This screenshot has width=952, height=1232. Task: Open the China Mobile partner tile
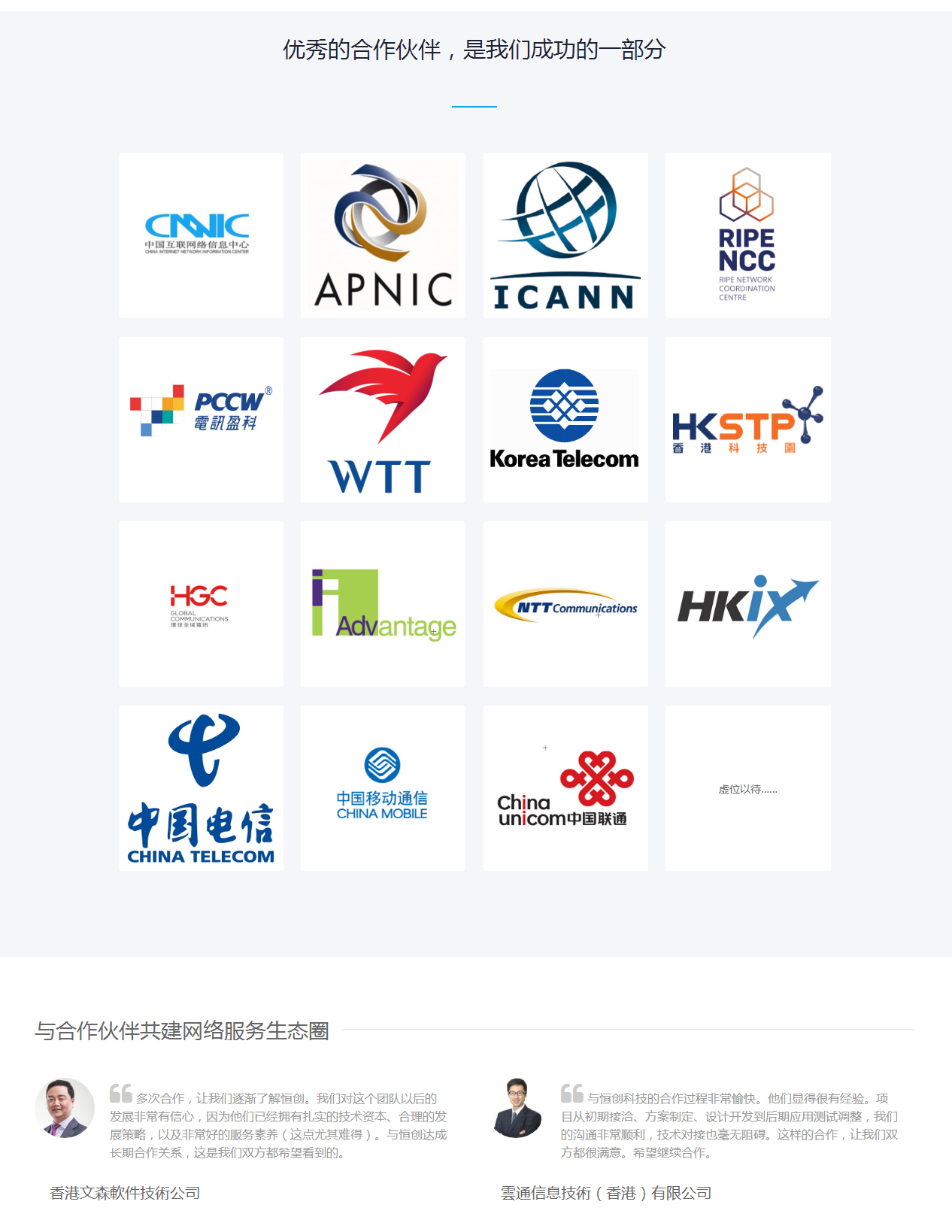tap(383, 787)
